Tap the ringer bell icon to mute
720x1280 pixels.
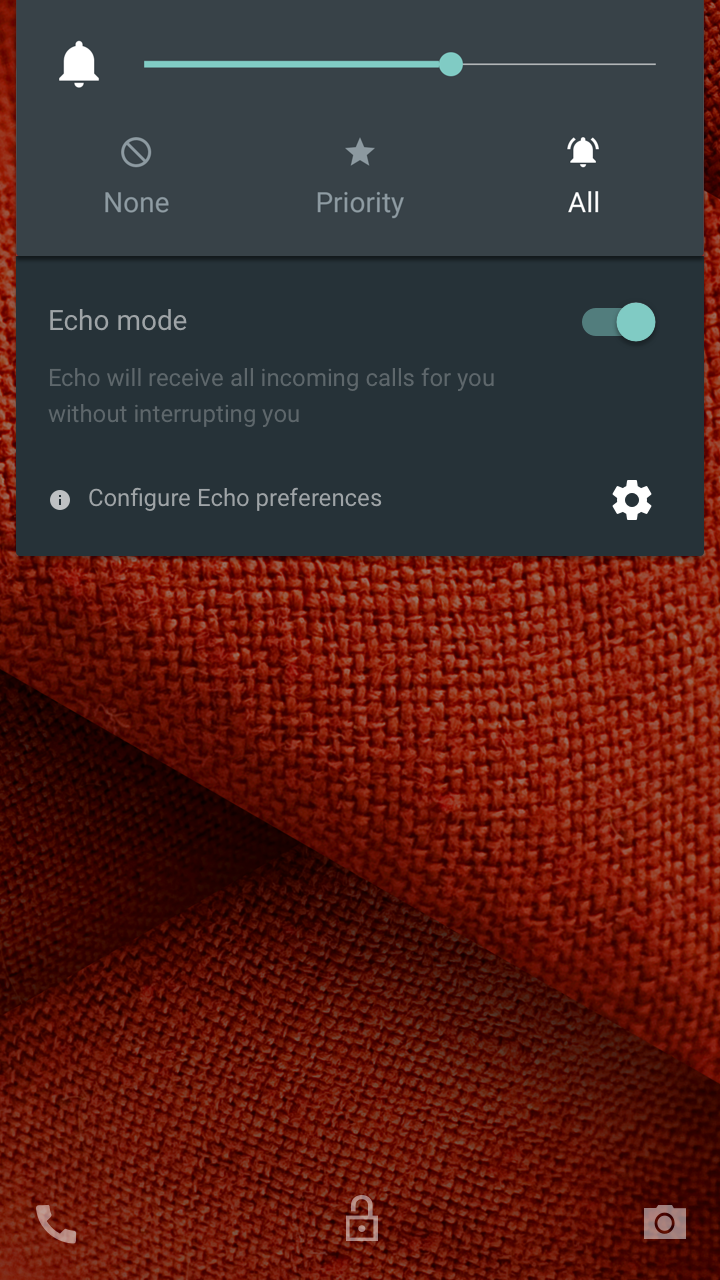[79, 65]
